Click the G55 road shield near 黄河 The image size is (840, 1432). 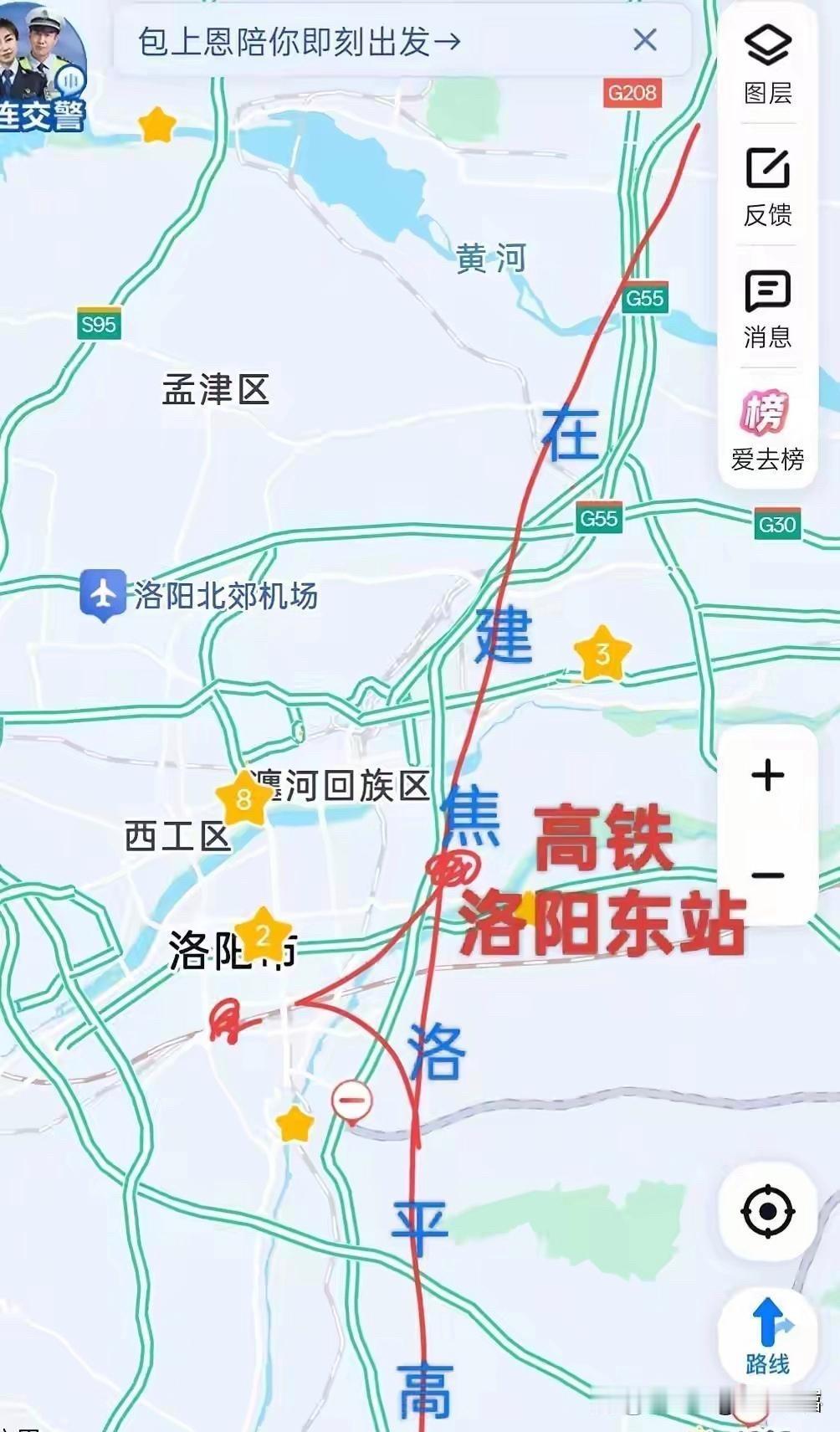pos(647,297)
